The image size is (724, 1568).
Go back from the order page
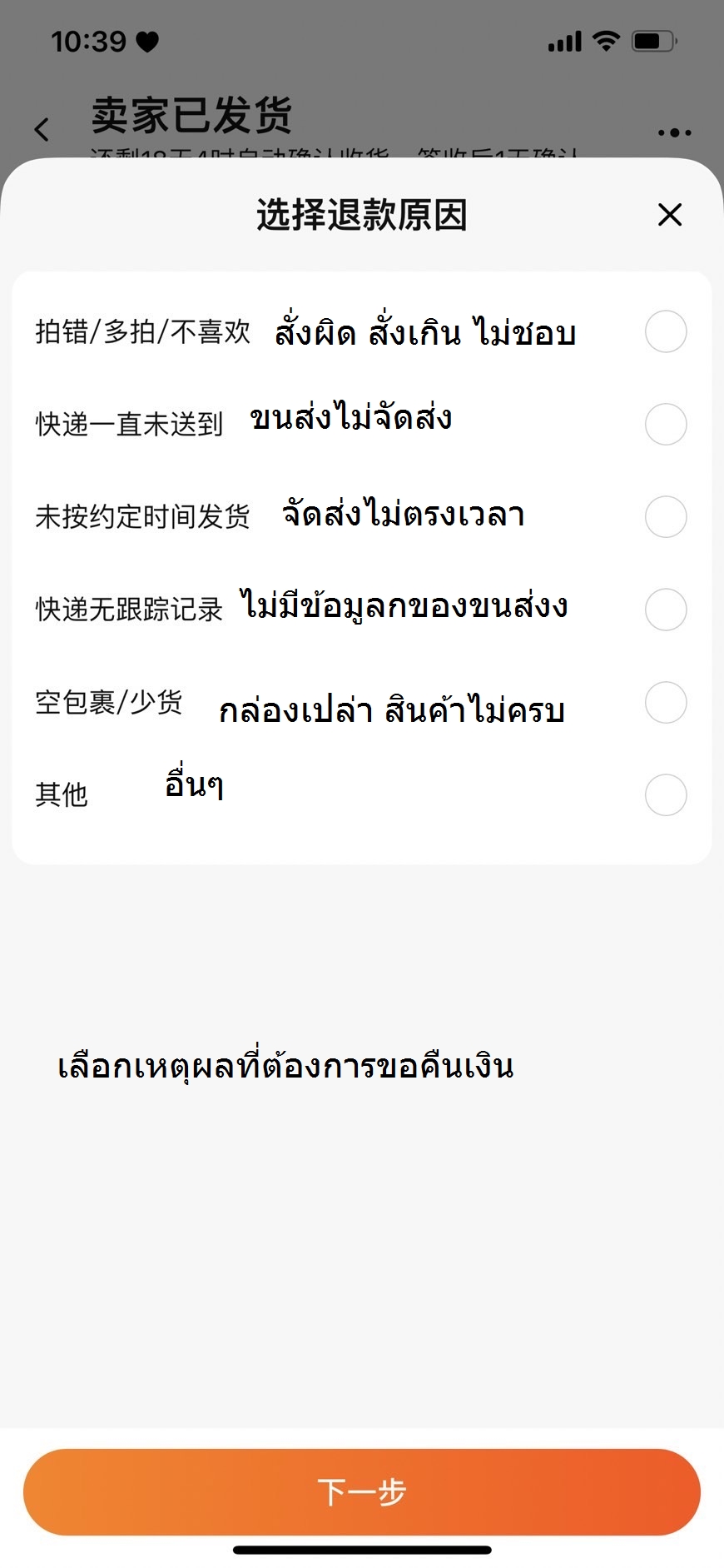pyautogui.click(x=42, y=129)
